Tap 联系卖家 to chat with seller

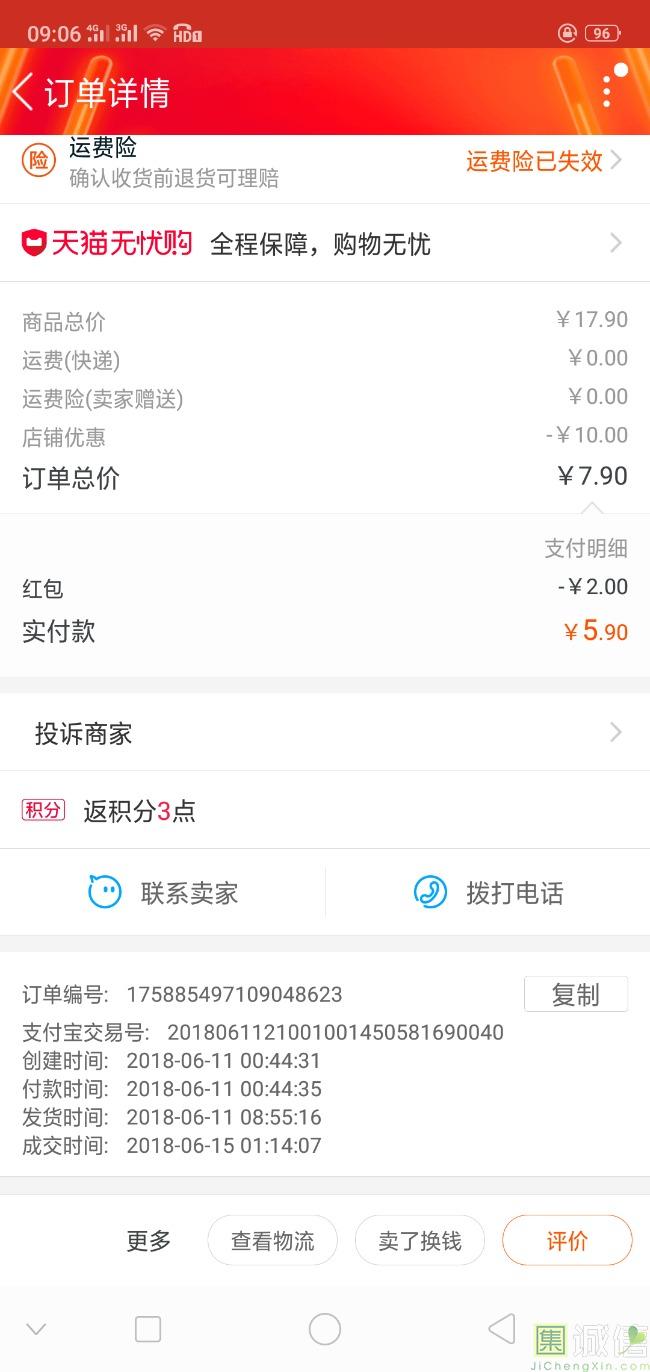coord(163,892)
